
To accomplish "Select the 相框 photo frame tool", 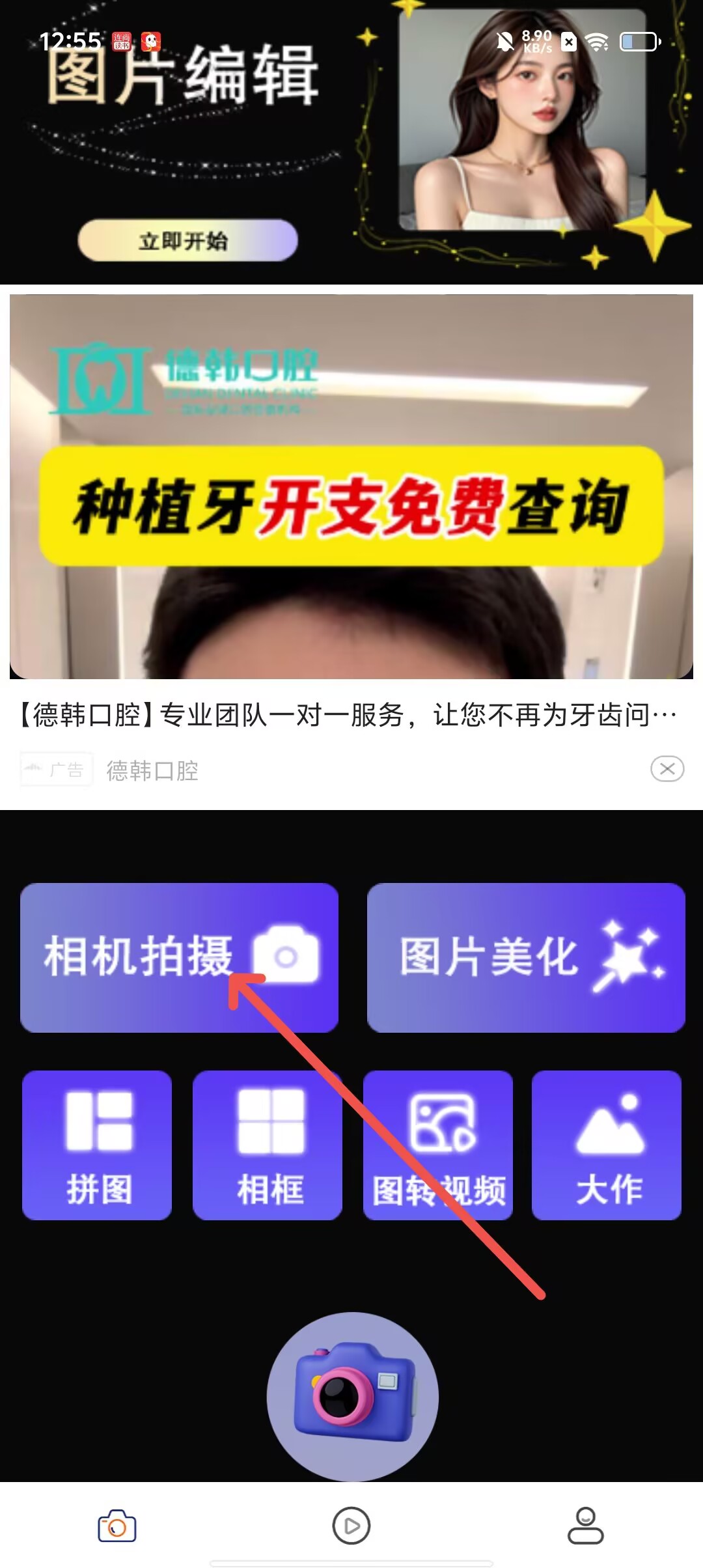I will [x=268, y=1145].
